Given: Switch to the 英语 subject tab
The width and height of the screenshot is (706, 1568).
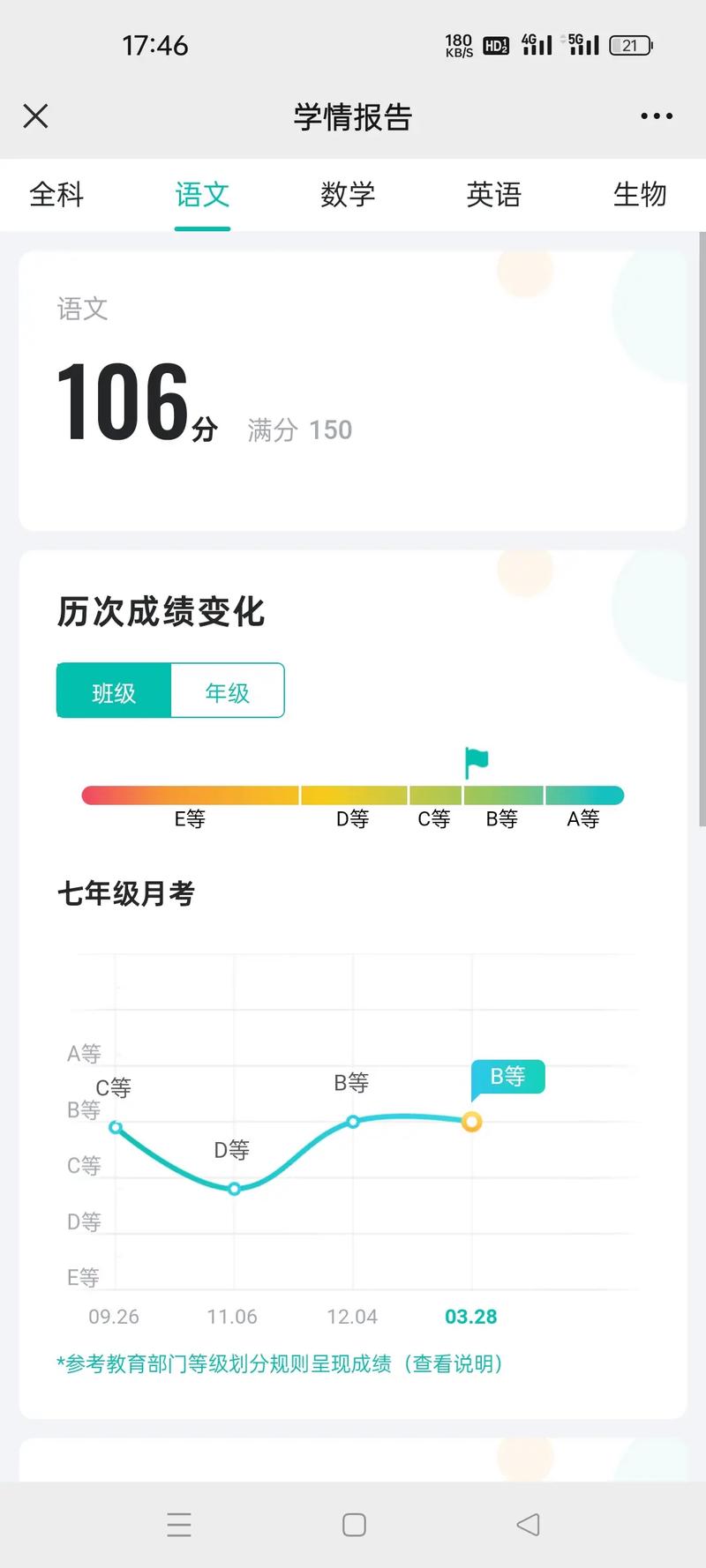Looking at the screenshot, I should click(x=493, y=195).
